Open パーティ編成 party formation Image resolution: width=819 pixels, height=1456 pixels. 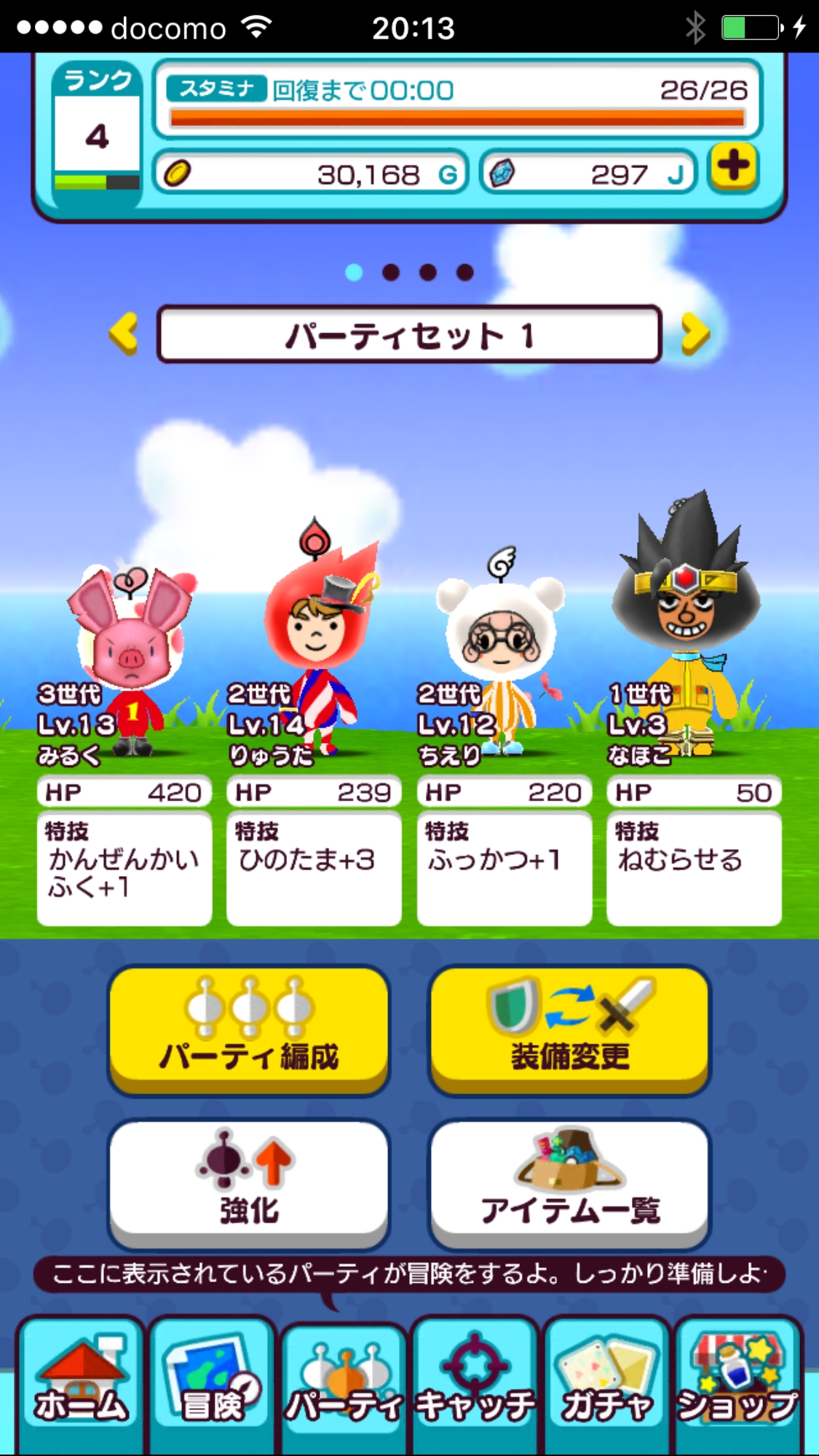249,1028
